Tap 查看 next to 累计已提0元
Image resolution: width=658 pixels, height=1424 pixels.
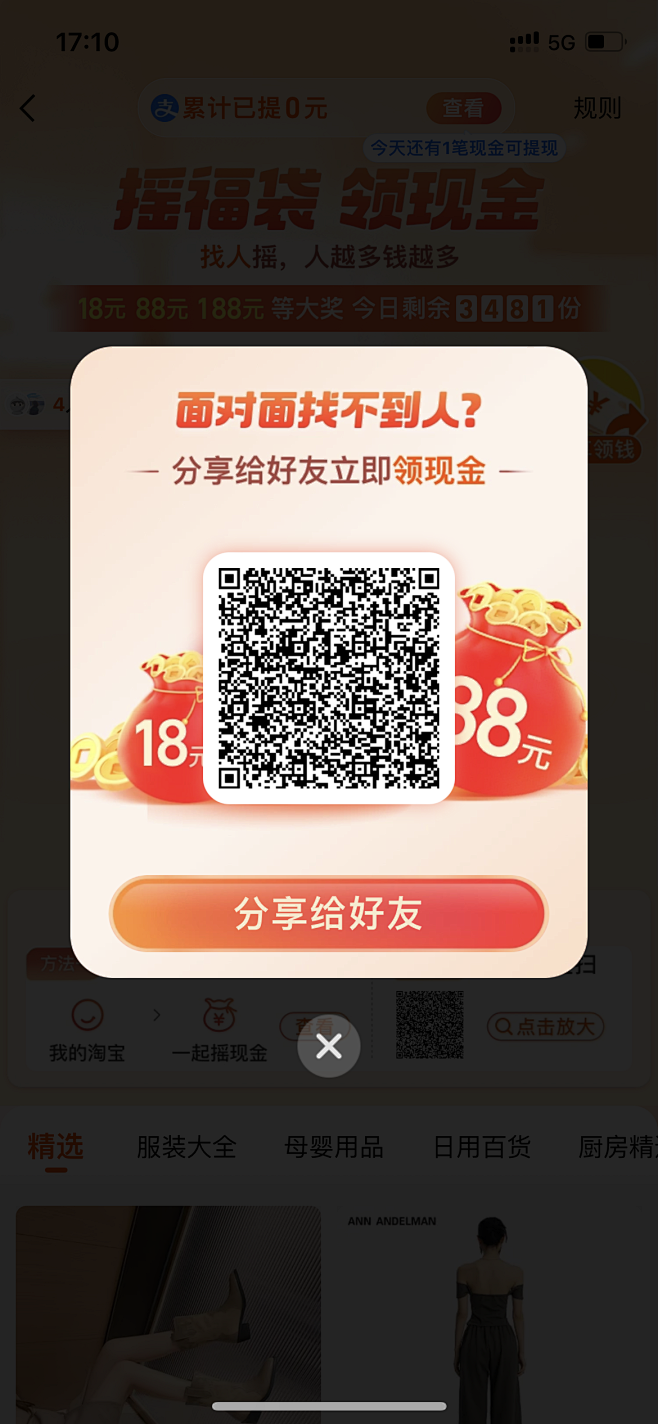point(462,108)
